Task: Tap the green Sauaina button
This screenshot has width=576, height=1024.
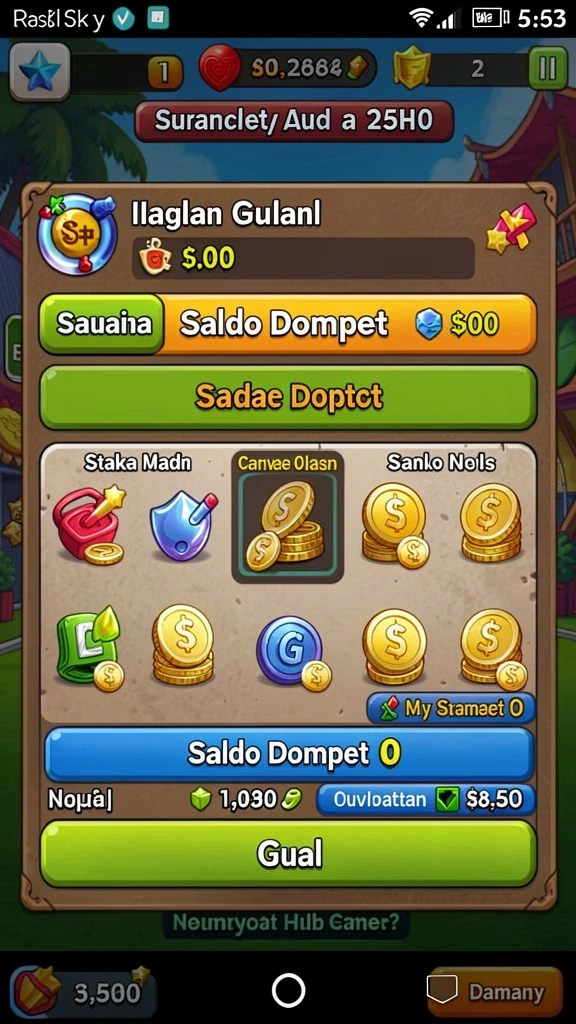Action: (103, 324)
